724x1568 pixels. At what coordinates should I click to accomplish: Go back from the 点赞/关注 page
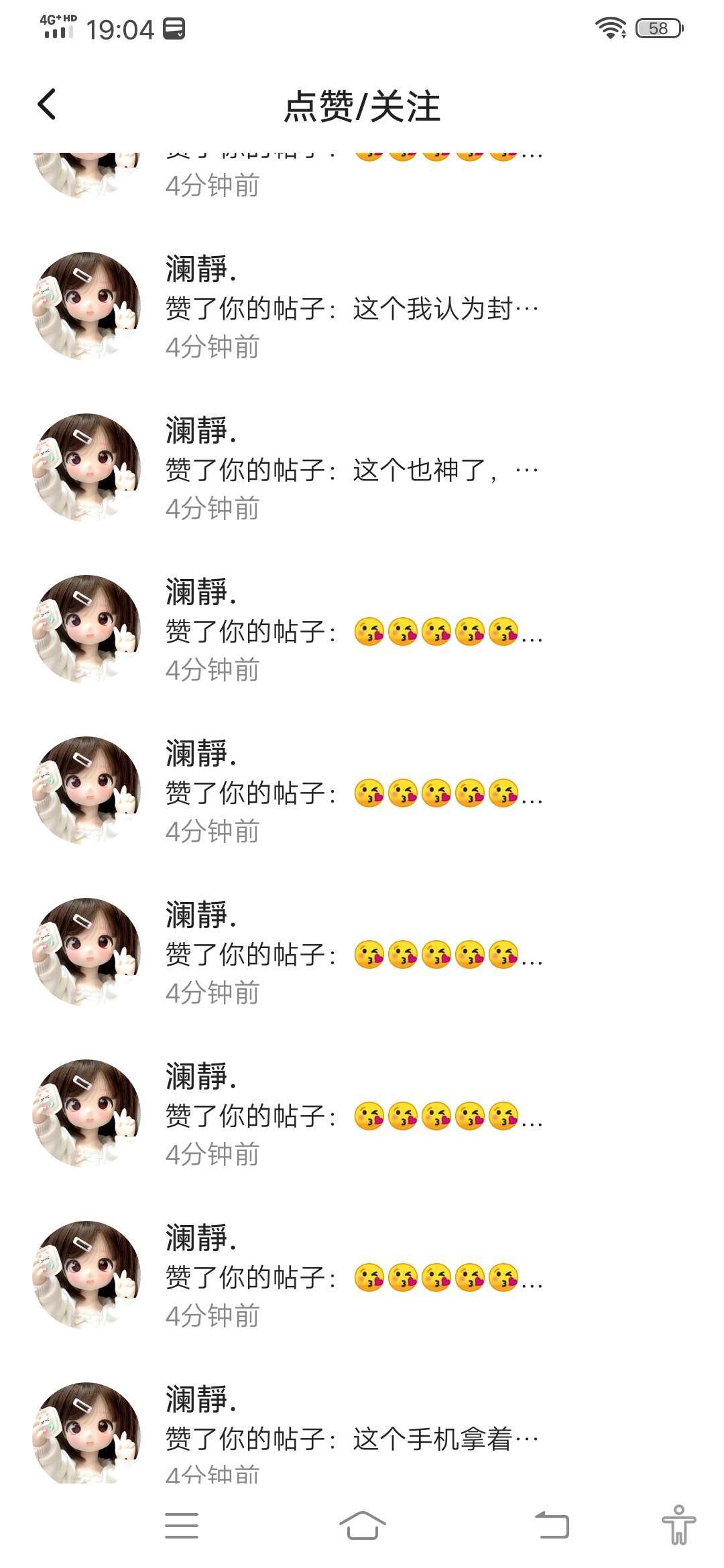point(47,105)
